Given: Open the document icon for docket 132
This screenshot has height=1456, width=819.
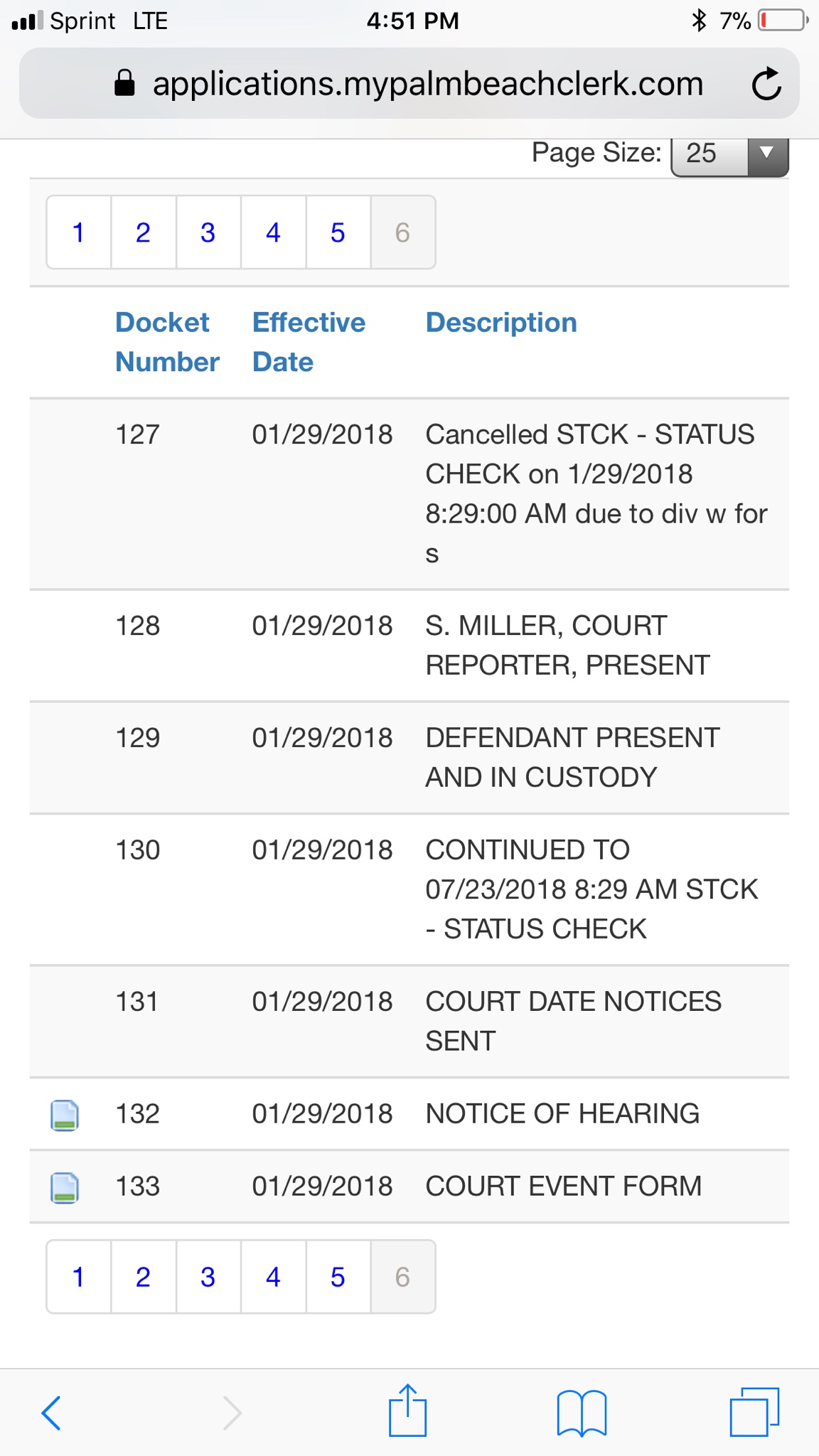Looking at the screenshot, I should click(65, 1115).
